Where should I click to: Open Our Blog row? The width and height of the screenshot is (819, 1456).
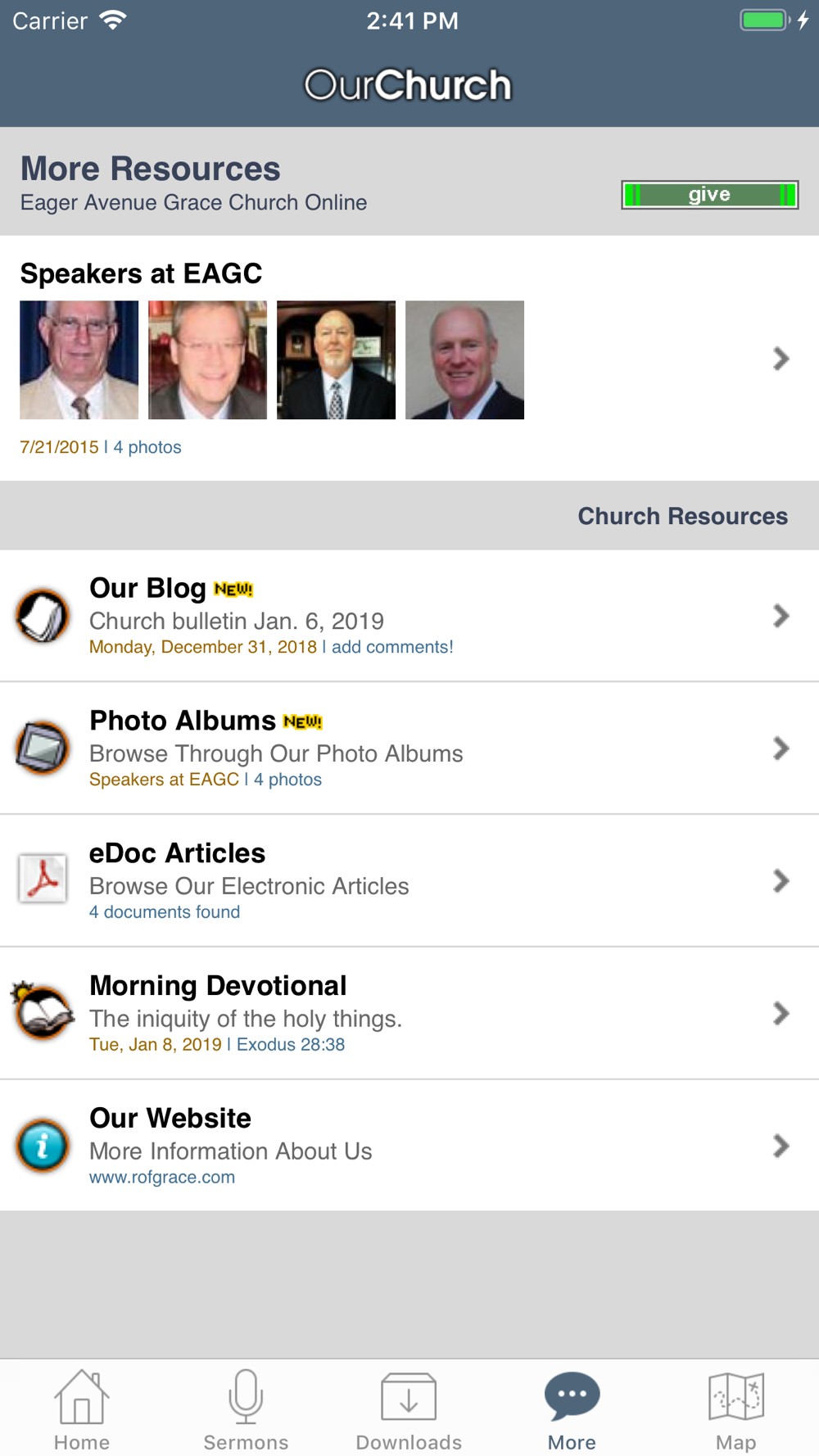pos(409,616)
